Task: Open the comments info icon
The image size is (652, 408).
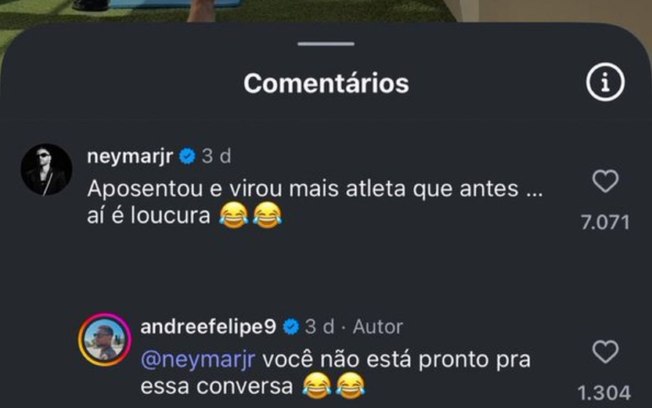Action: 605,83
